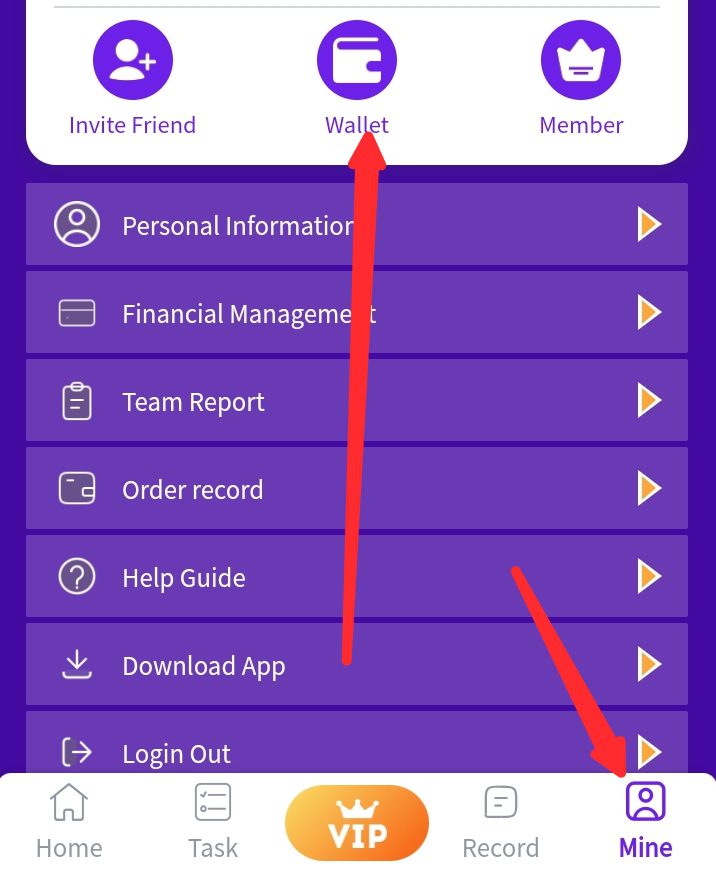The image size is (716, 872).
Task: Go to Financial Management
Action: click(x=356, y=313)
